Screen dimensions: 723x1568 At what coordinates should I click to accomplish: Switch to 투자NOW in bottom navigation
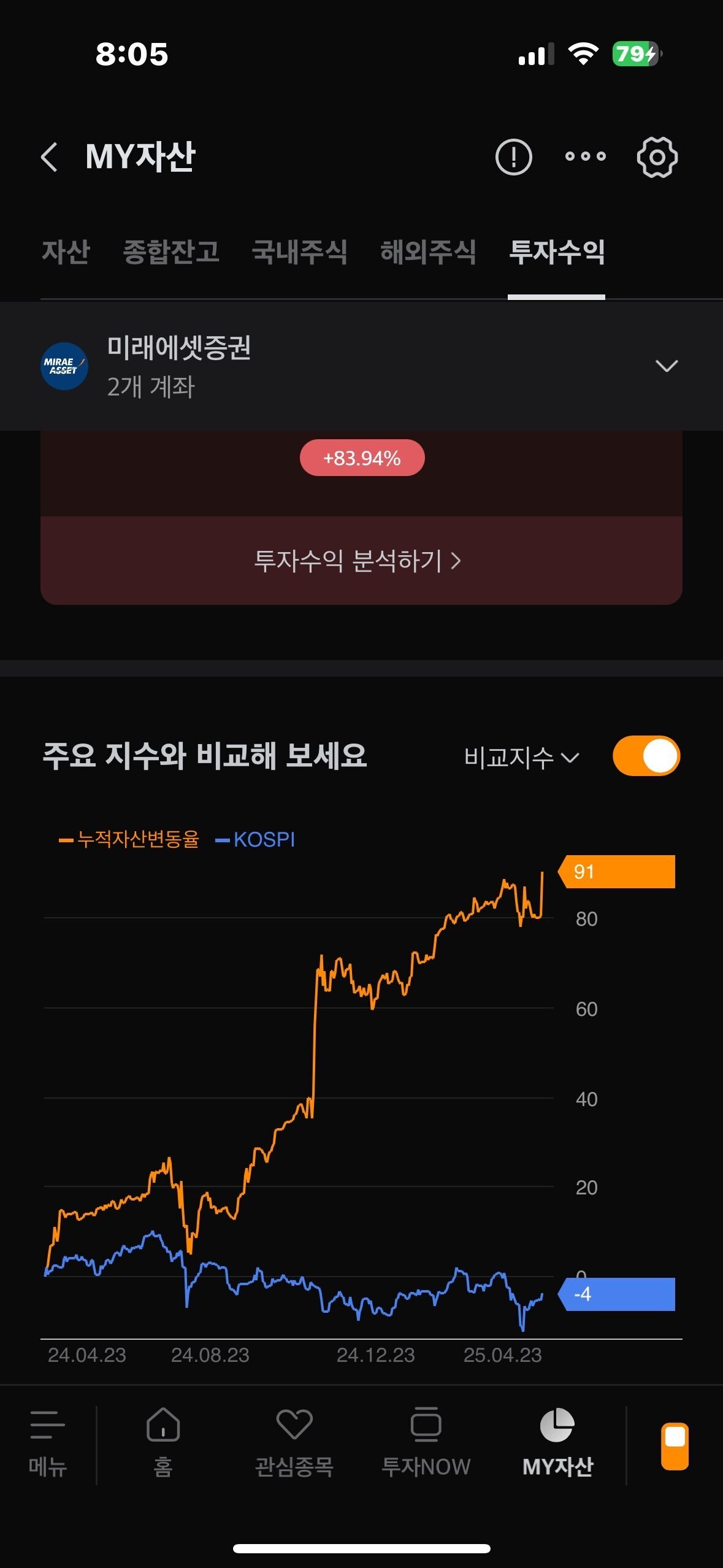pyautogui.click(x=426, y=1443)
